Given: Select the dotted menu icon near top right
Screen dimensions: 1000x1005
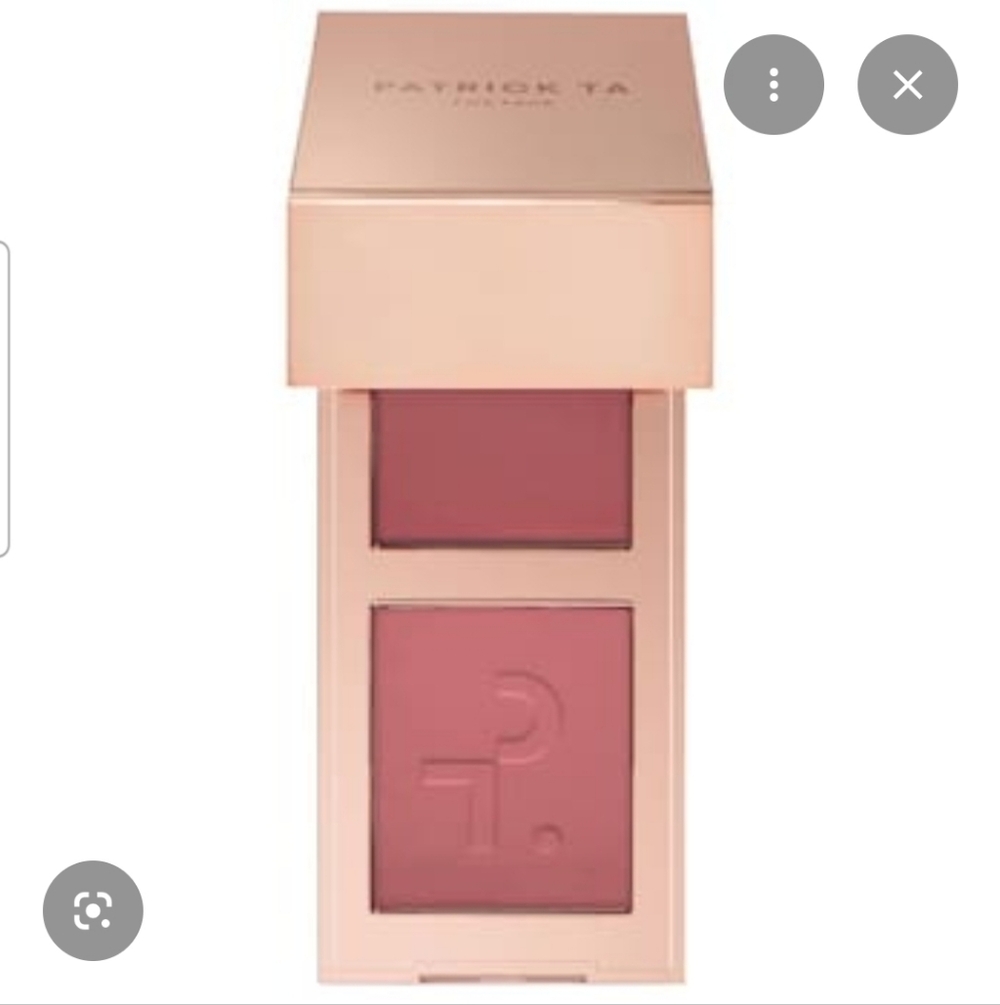Looking at the screenshot, I should click(773, 85).
